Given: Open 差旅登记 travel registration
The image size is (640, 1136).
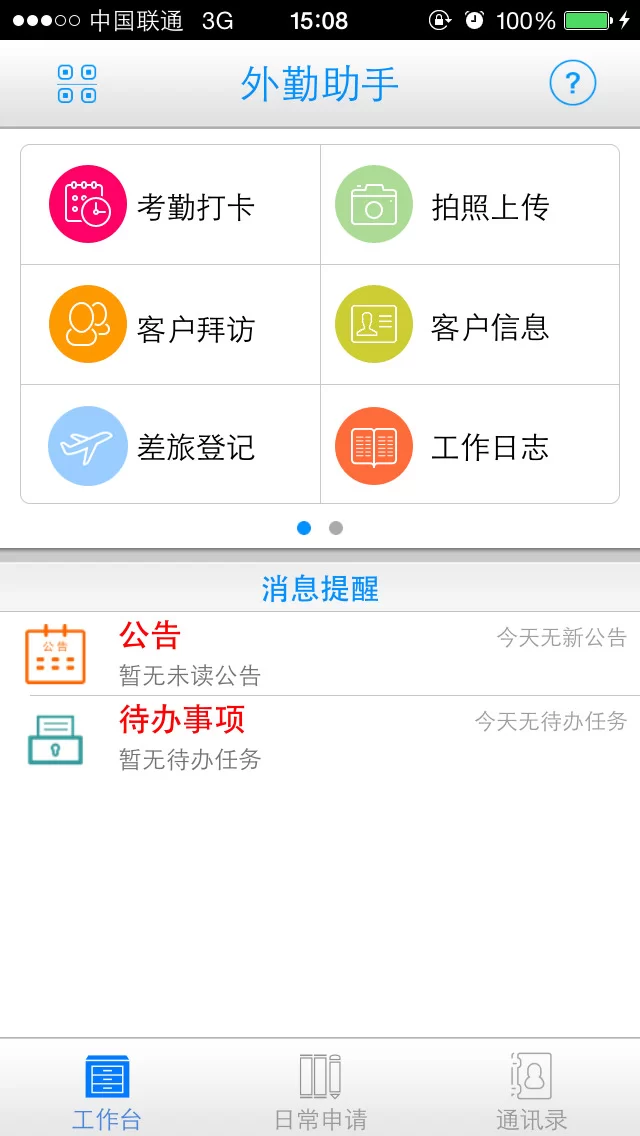Looking at the screenshot, I should [170, 445].
